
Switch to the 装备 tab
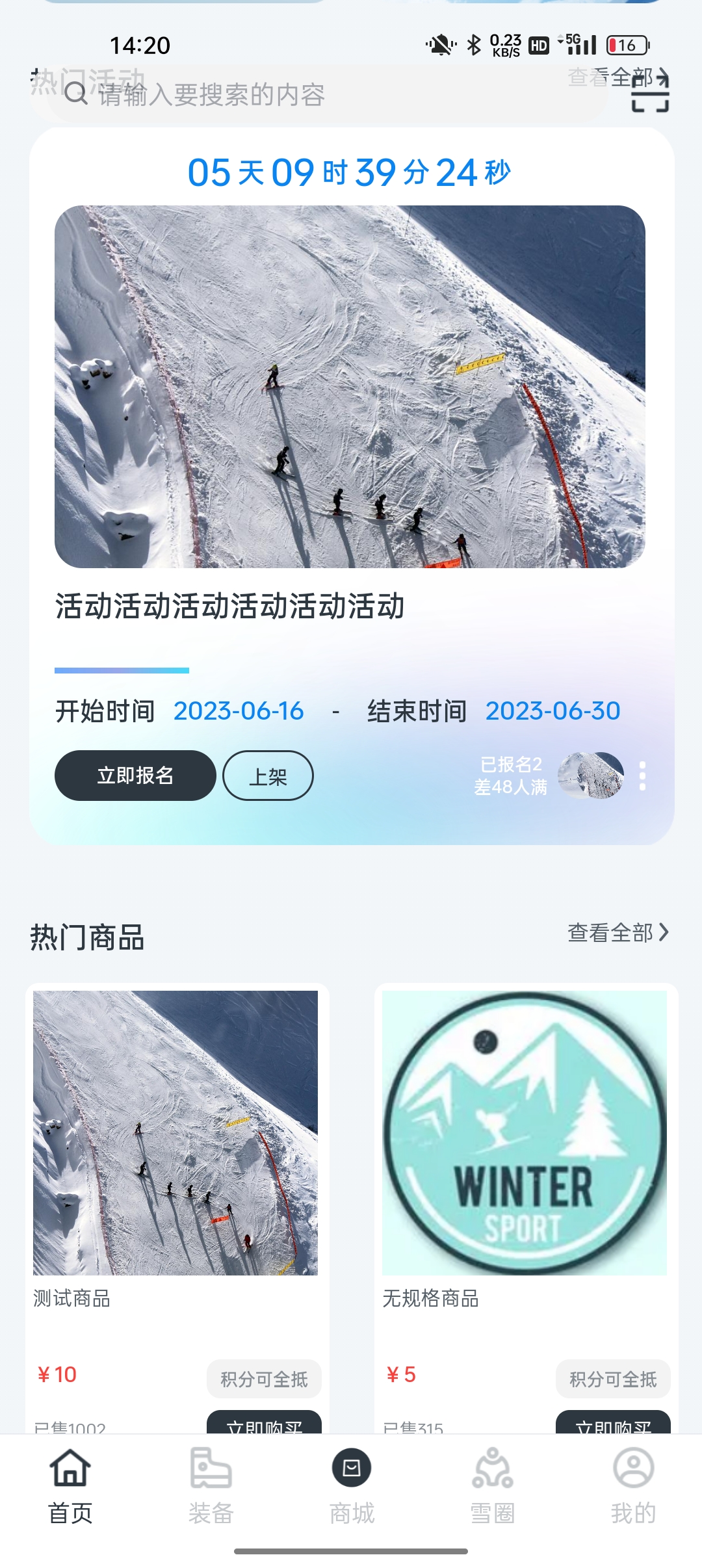point(211,1486)
